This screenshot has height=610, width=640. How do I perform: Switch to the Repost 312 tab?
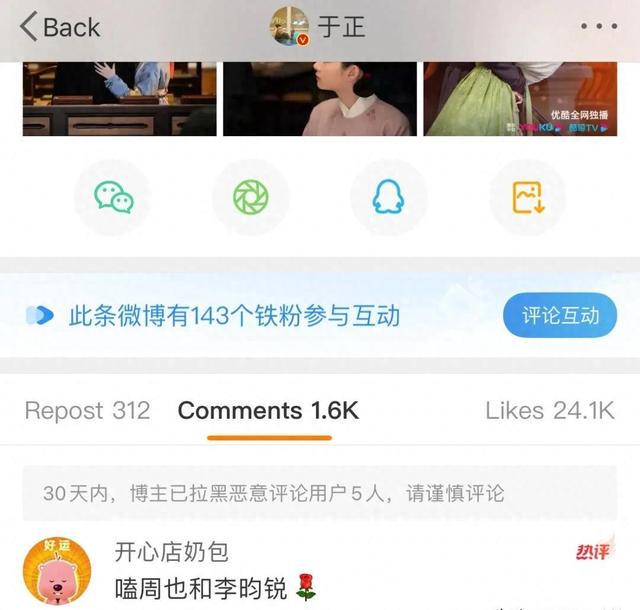point(87,410)
